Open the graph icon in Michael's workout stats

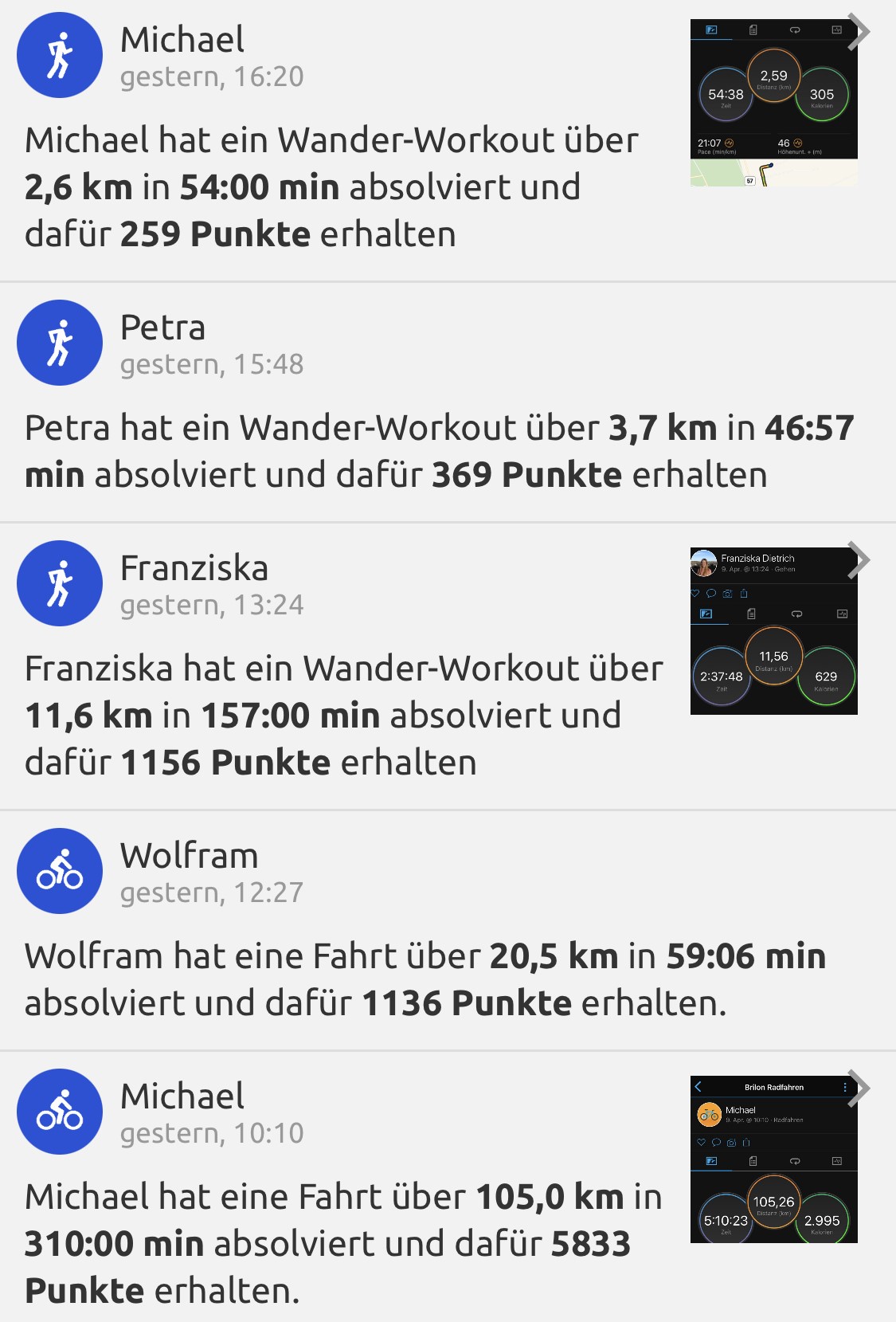click(x=836, y=30)
